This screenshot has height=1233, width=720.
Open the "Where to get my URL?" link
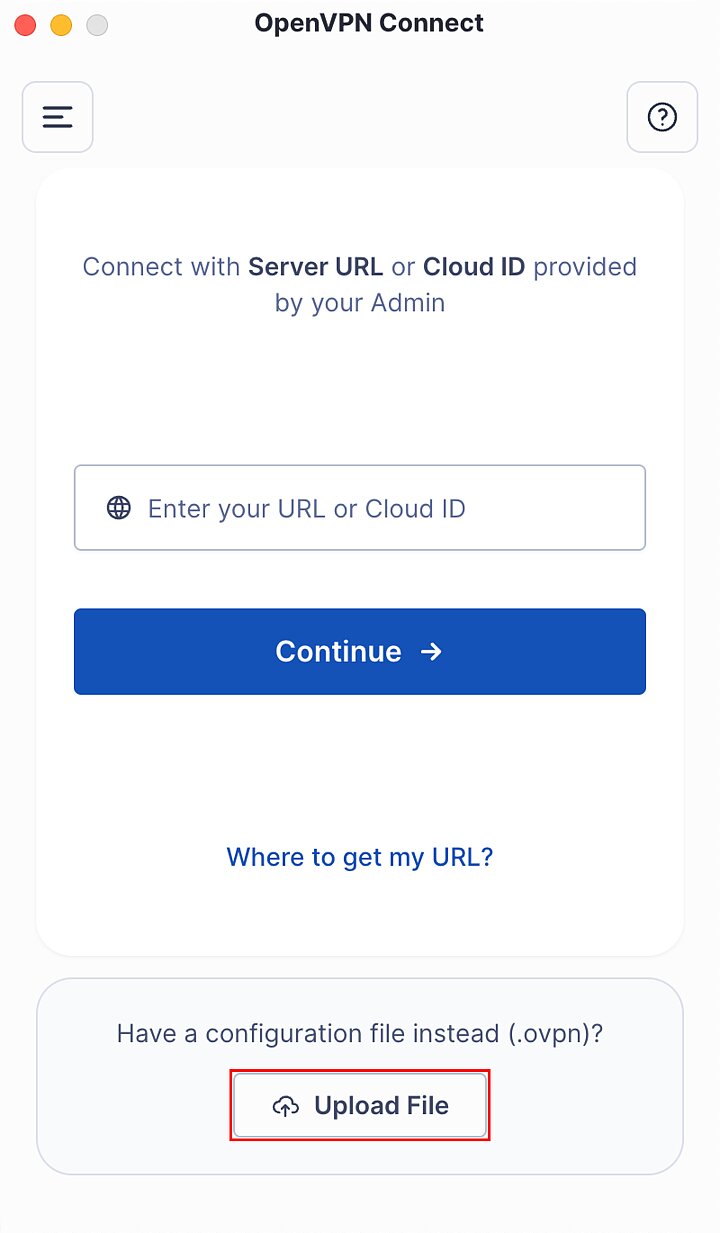point(359,857)
